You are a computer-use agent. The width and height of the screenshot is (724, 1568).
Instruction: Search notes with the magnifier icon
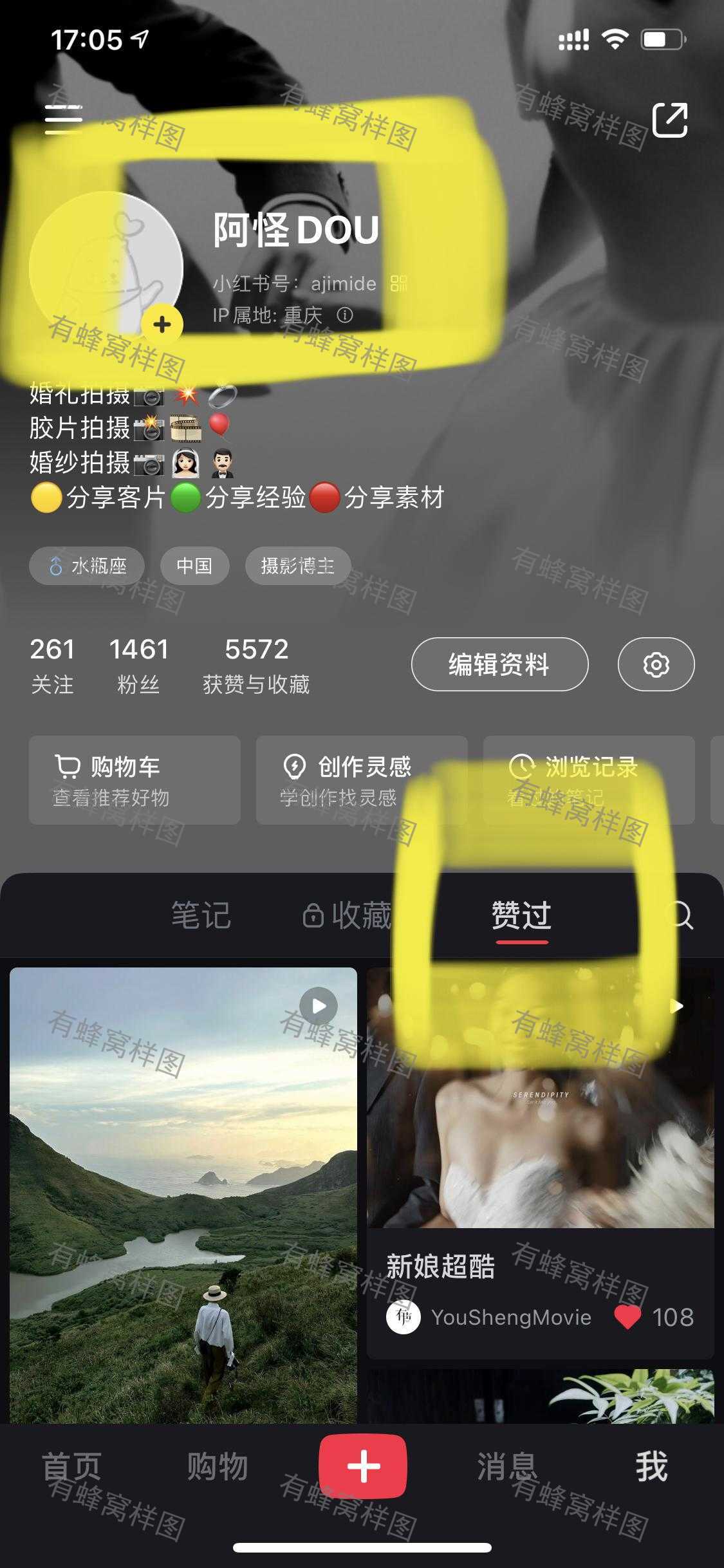[x=680, y=915]
